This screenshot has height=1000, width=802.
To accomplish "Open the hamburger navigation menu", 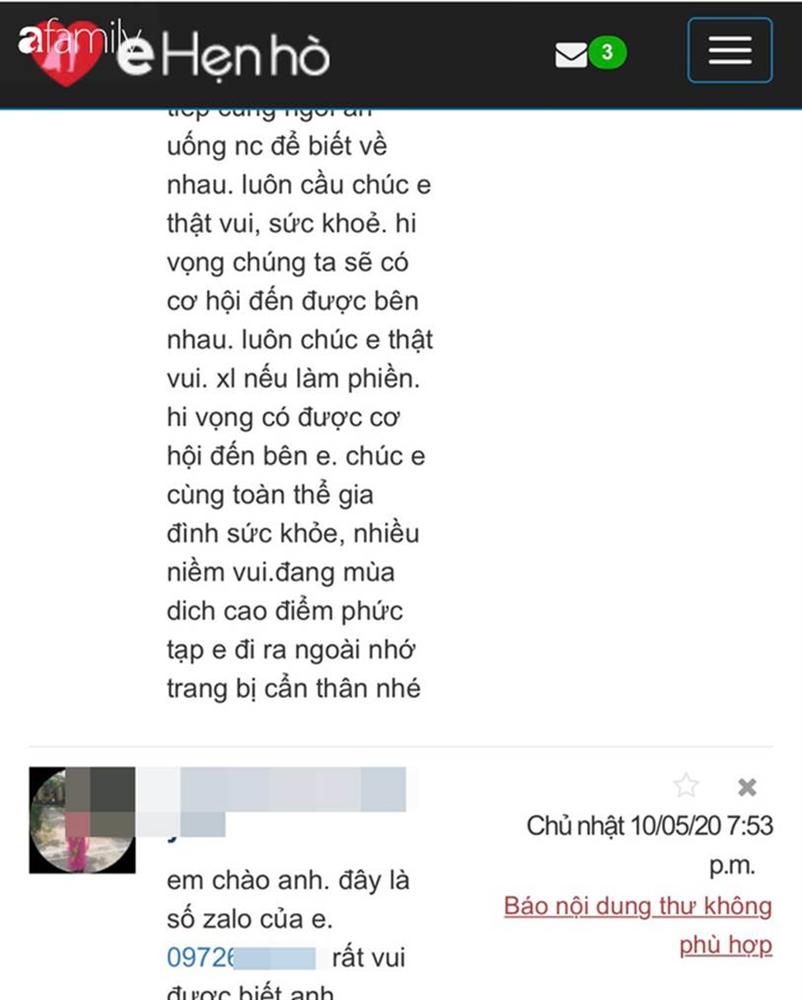I will tap(730, 51).
